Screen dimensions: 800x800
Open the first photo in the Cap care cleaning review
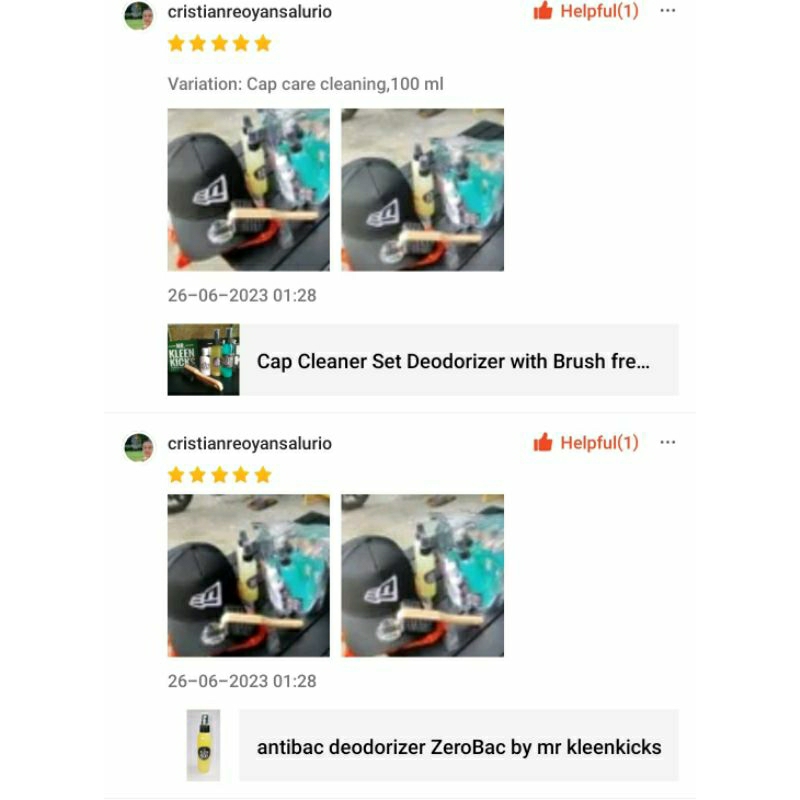pyautogui.click(x=248, y=189)
